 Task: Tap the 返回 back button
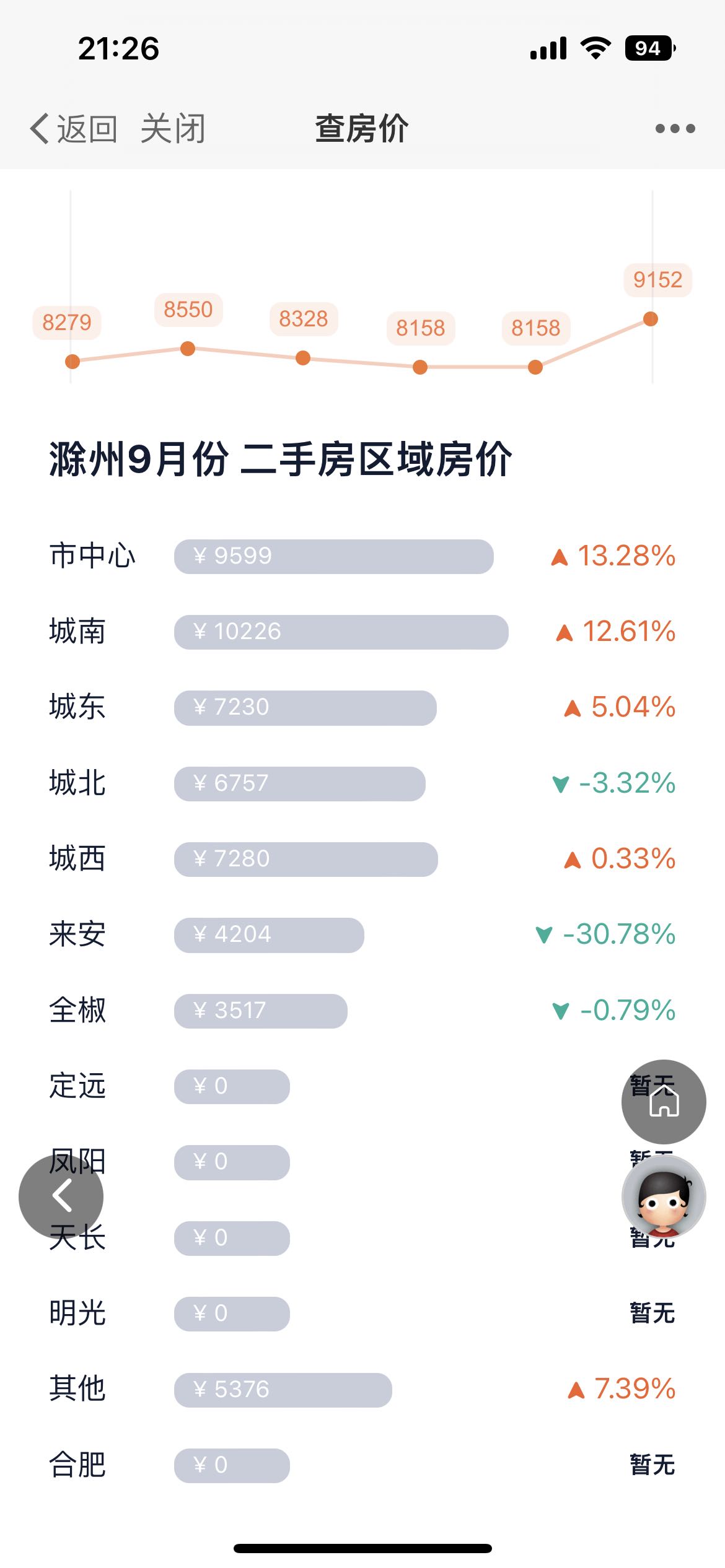click(74, 129)
